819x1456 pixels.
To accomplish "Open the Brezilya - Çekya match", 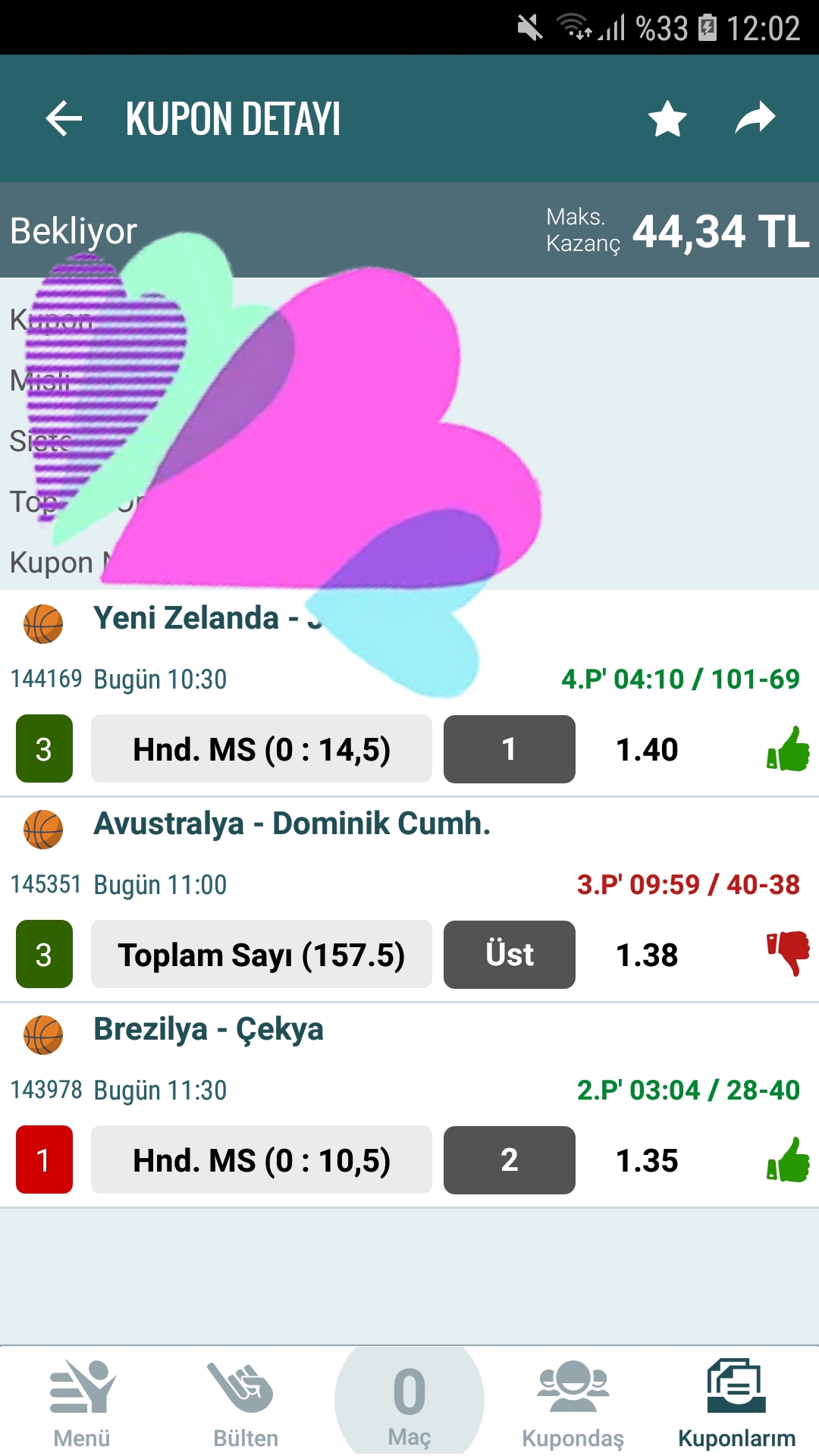I will (209, 1030).
